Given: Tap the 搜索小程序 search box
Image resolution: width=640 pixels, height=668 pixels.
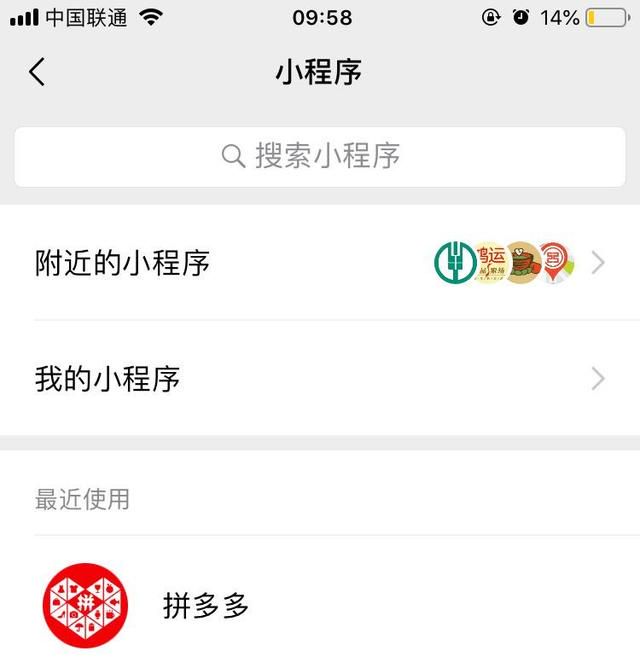Looking at the screenshot, I should pyautogui.click(x=319, y=156).
